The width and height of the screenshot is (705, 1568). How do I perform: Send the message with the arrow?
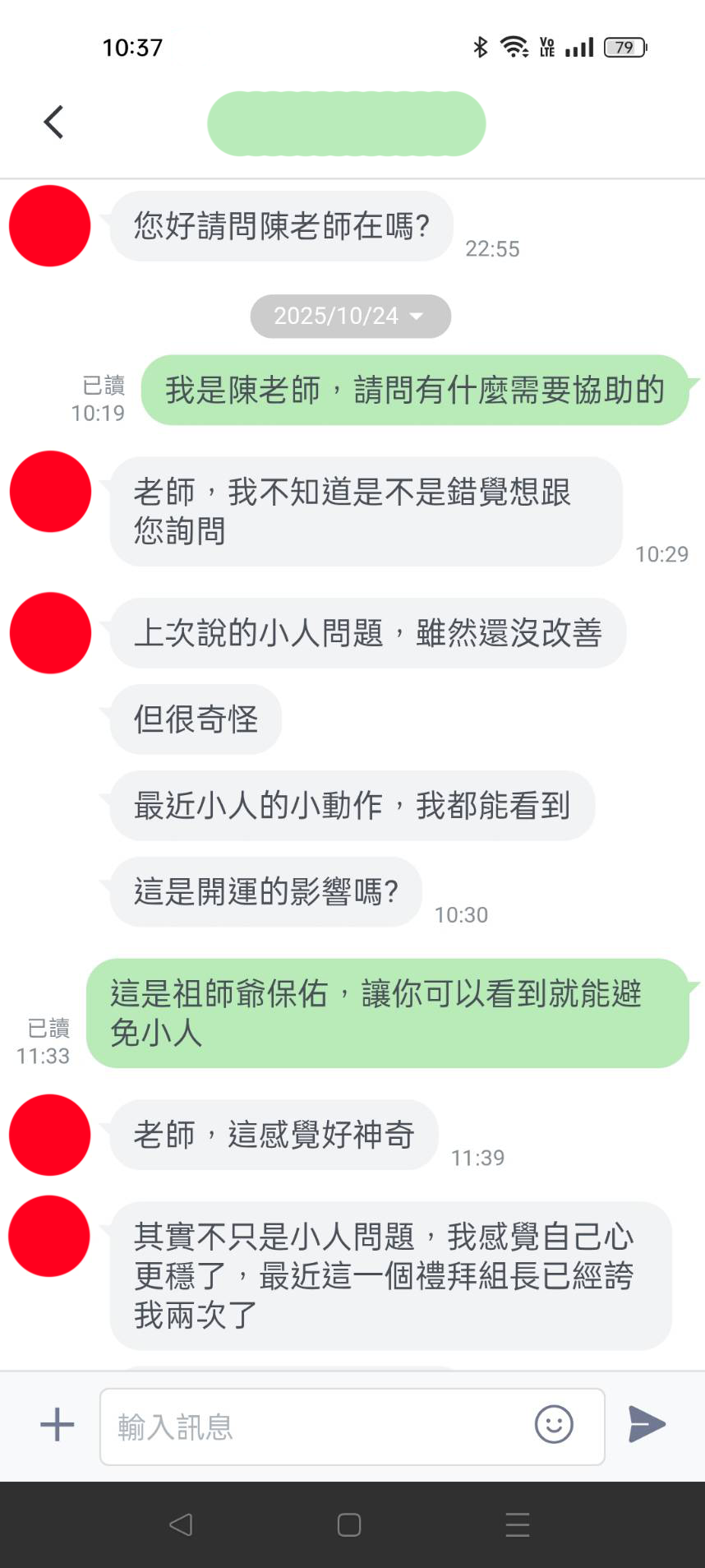(647, 1424)
